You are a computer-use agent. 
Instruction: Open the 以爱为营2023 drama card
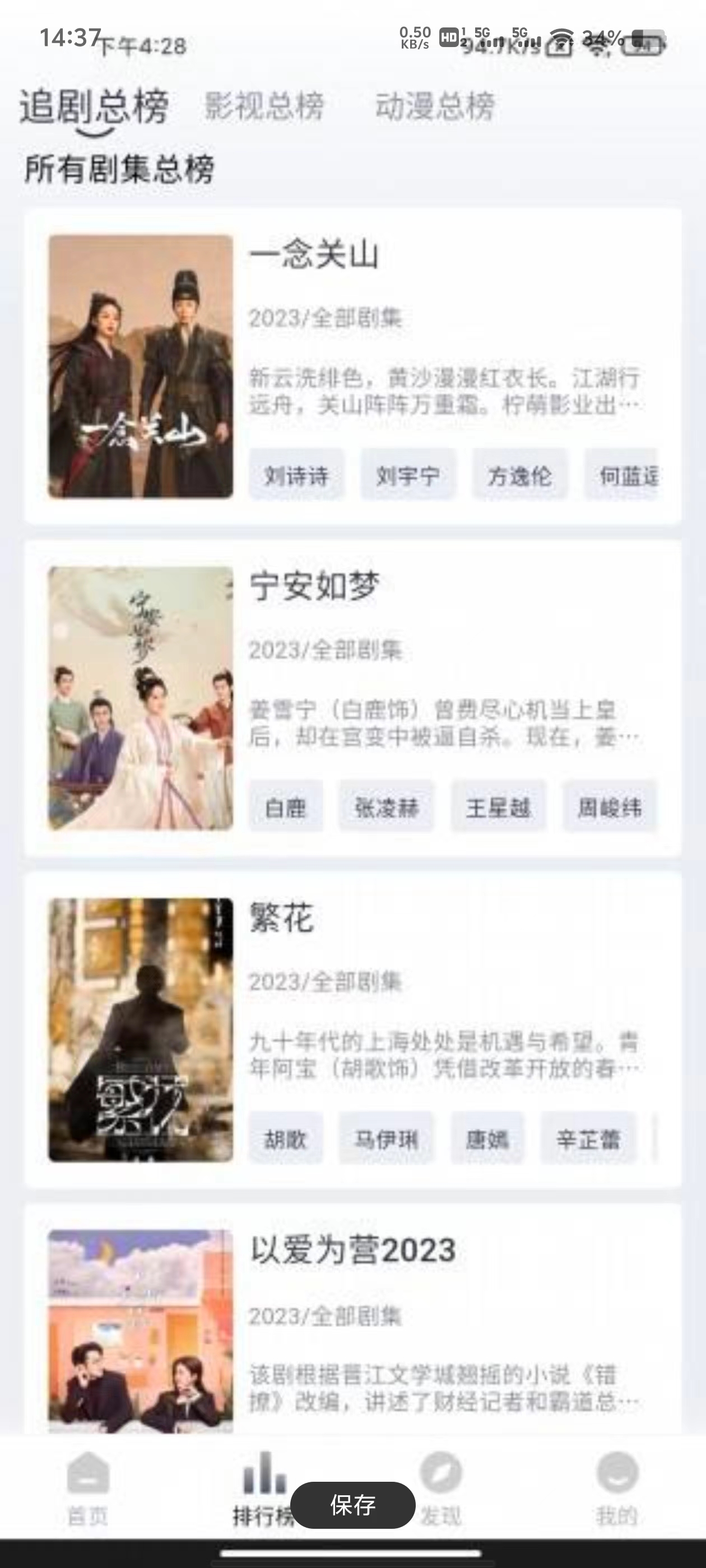click(352, 1250)
